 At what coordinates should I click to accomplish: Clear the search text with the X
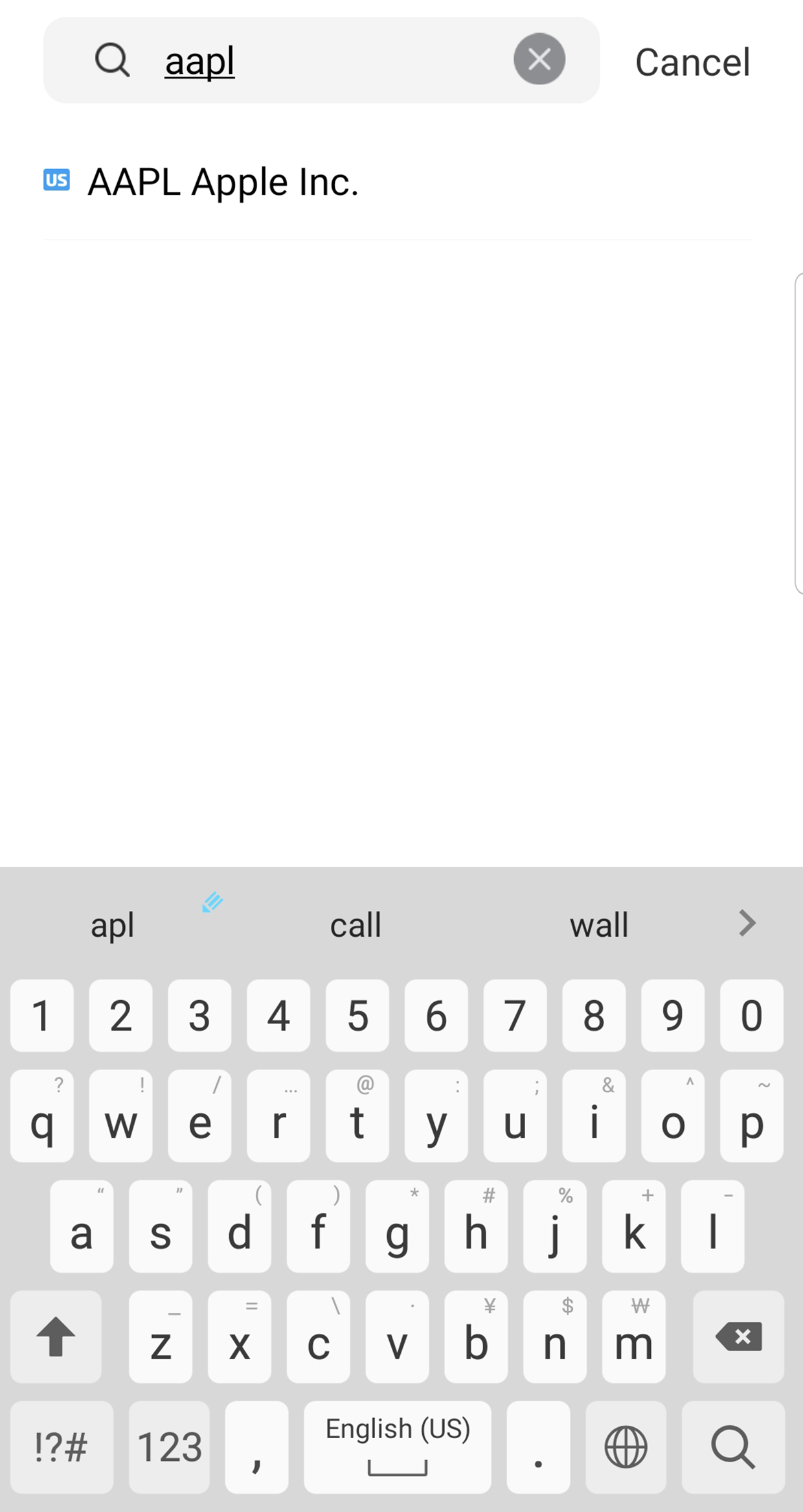click(x=539, y=60)
